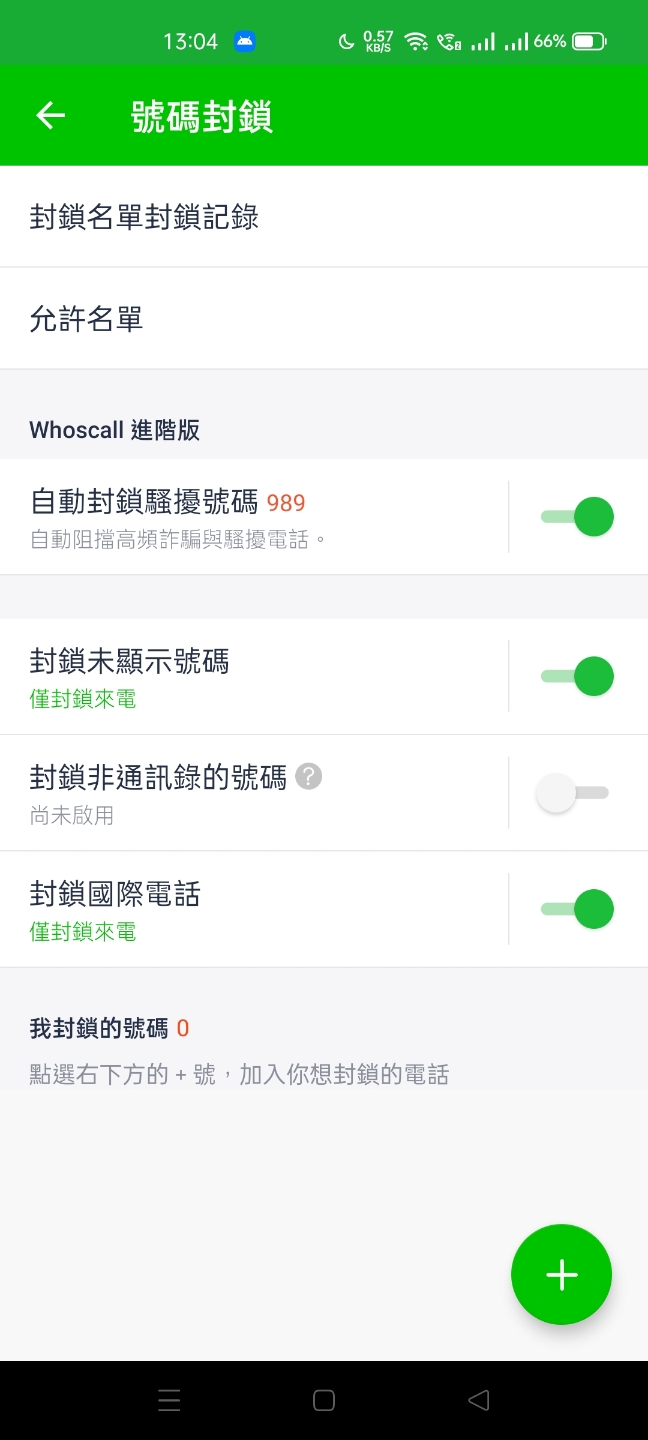Viewport: 648px width, 1440px height.
Task: Go to system home screen
Action: (x=324, y=1400)
